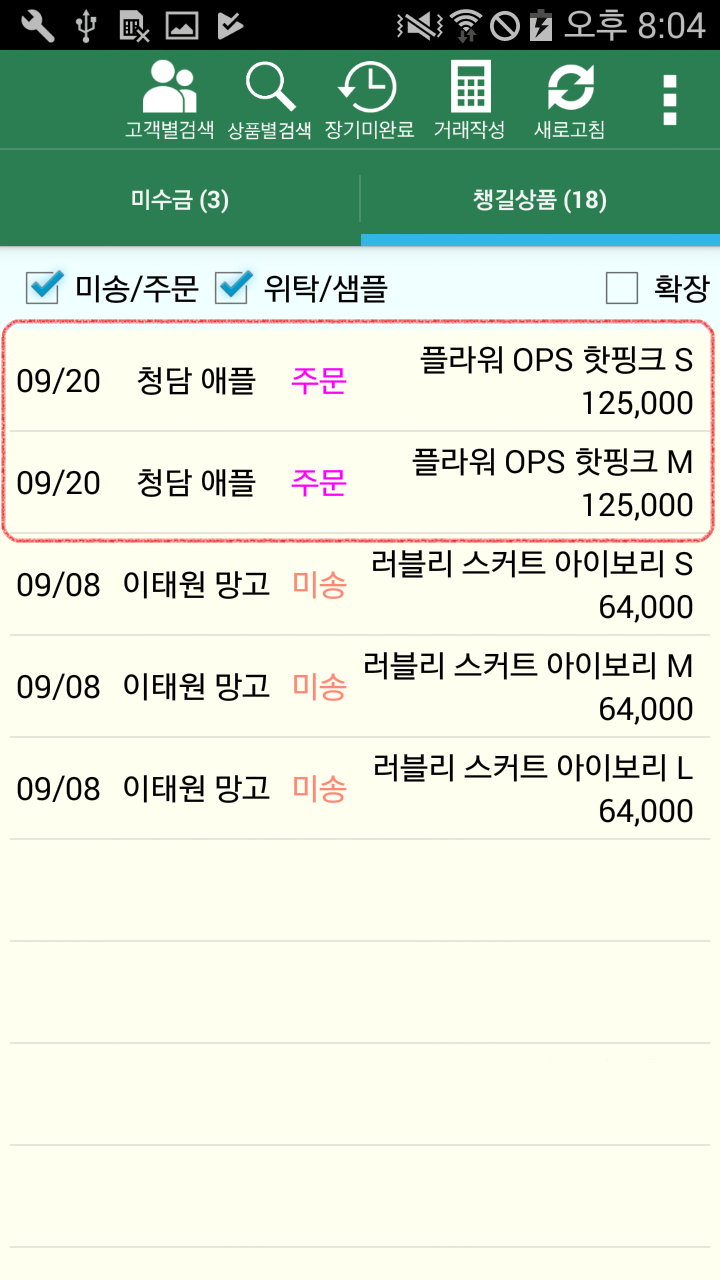Uncheck the 위탁/샘플 checkbox
Screen dimensions: 720x1280
(233, 288)
